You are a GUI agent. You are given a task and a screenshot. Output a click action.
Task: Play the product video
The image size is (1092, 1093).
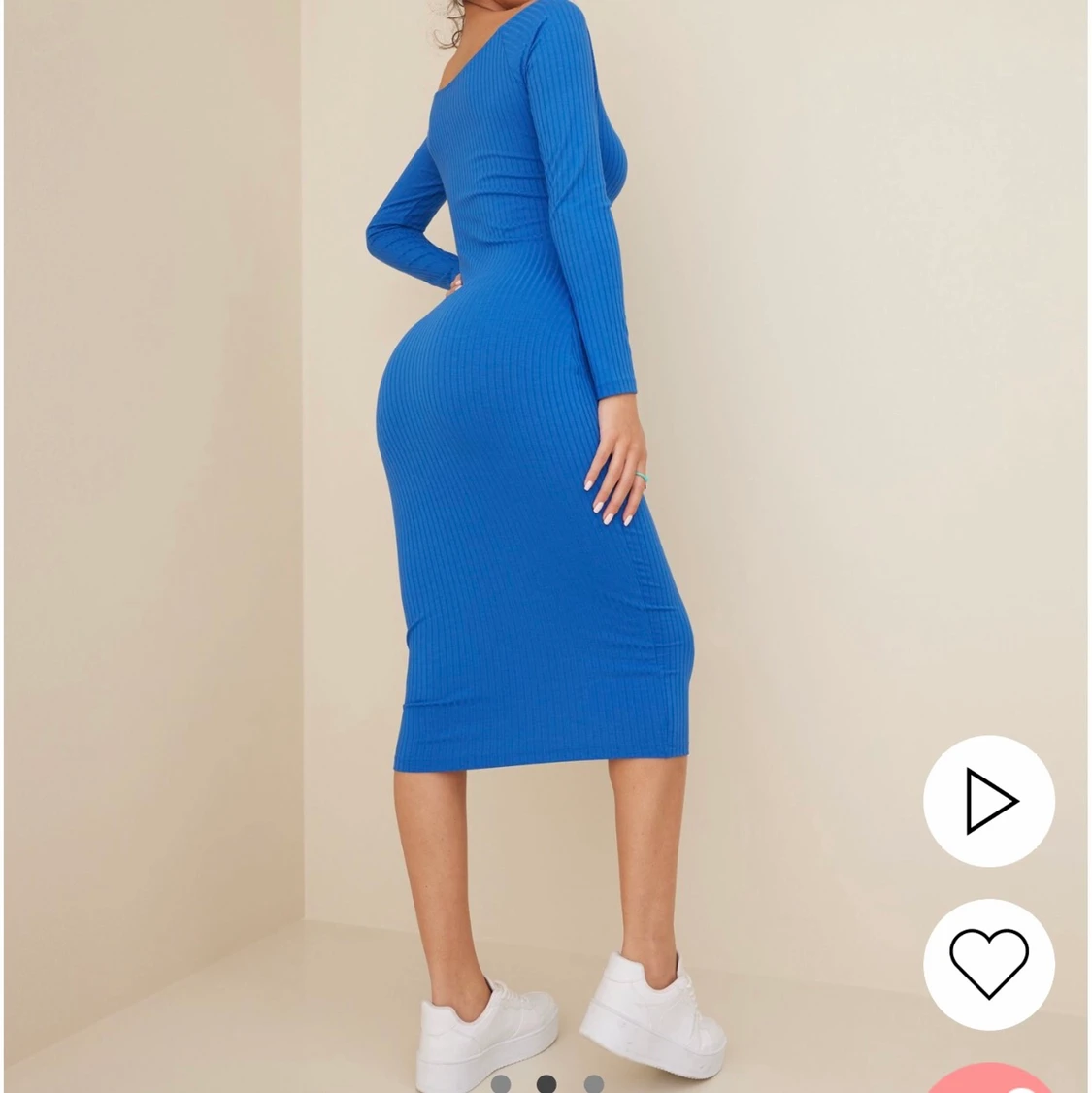pos(988,801)
